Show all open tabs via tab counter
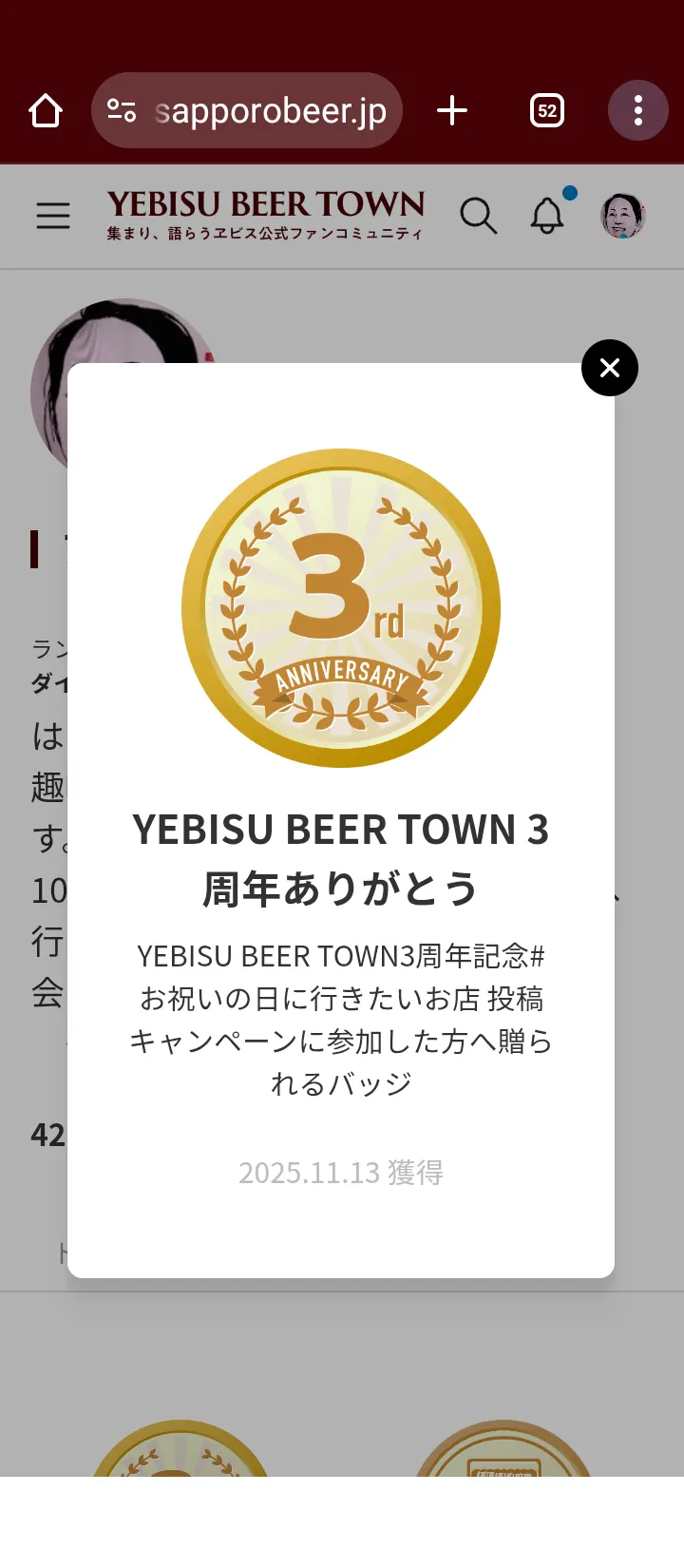Image resolution: width=684 pixels, height=1568 pixels. tap(547, 109)
